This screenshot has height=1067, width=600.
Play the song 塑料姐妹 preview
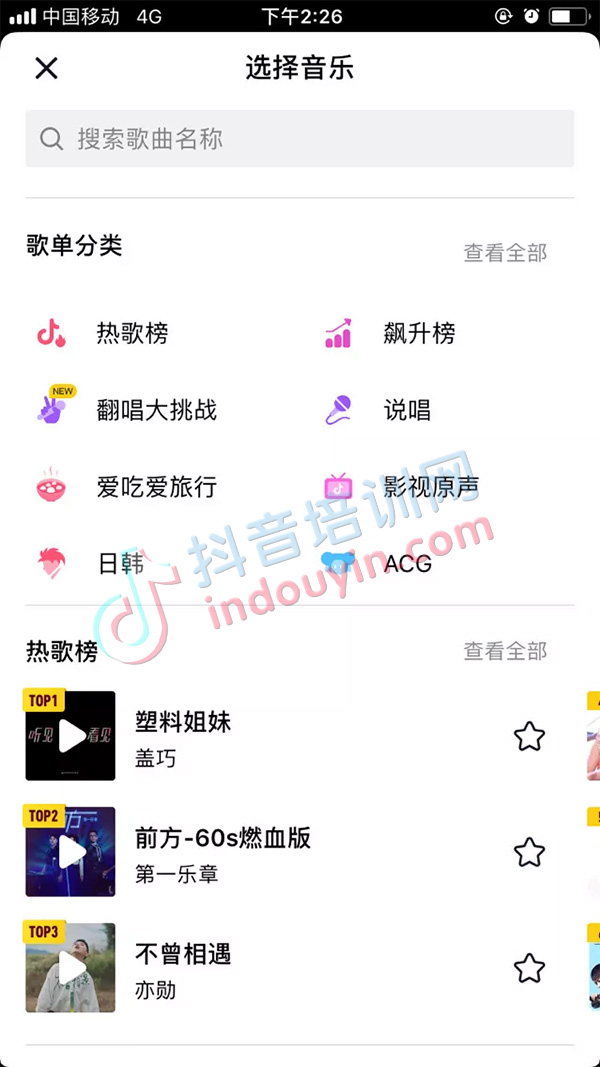pos(71,736)
